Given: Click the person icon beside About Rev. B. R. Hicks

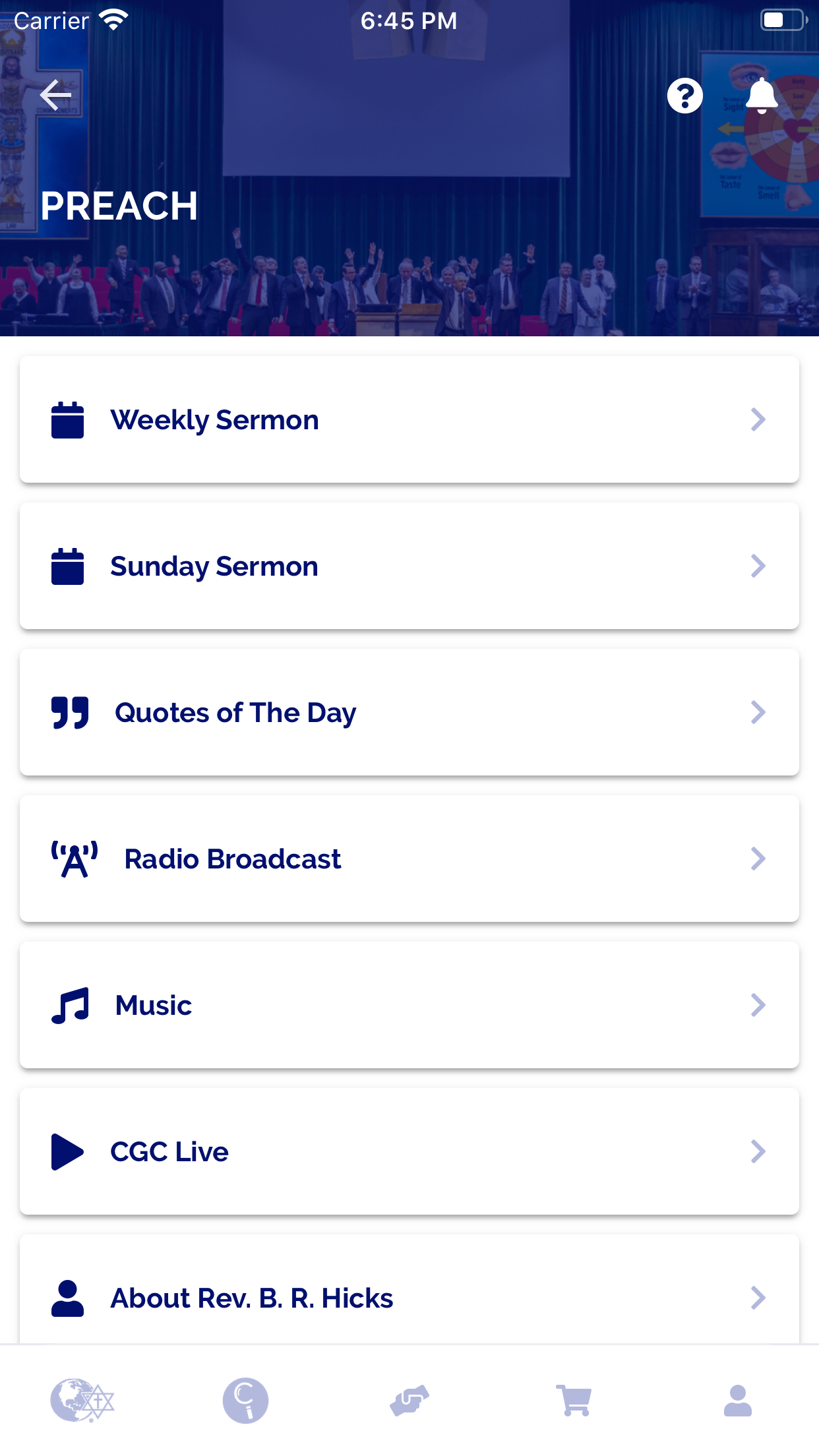Looking at the screenshot, I should tap(68, 1297).
